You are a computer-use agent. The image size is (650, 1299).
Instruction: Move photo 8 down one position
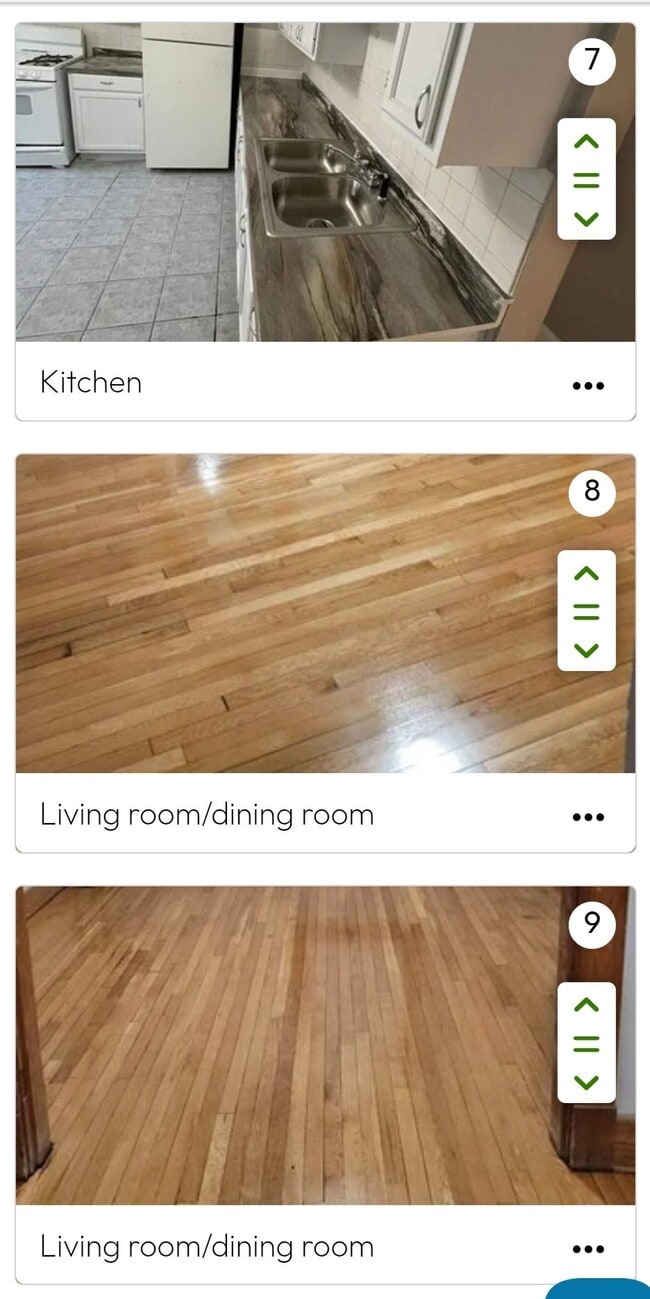pyautogui.click(x=586, y=650)
